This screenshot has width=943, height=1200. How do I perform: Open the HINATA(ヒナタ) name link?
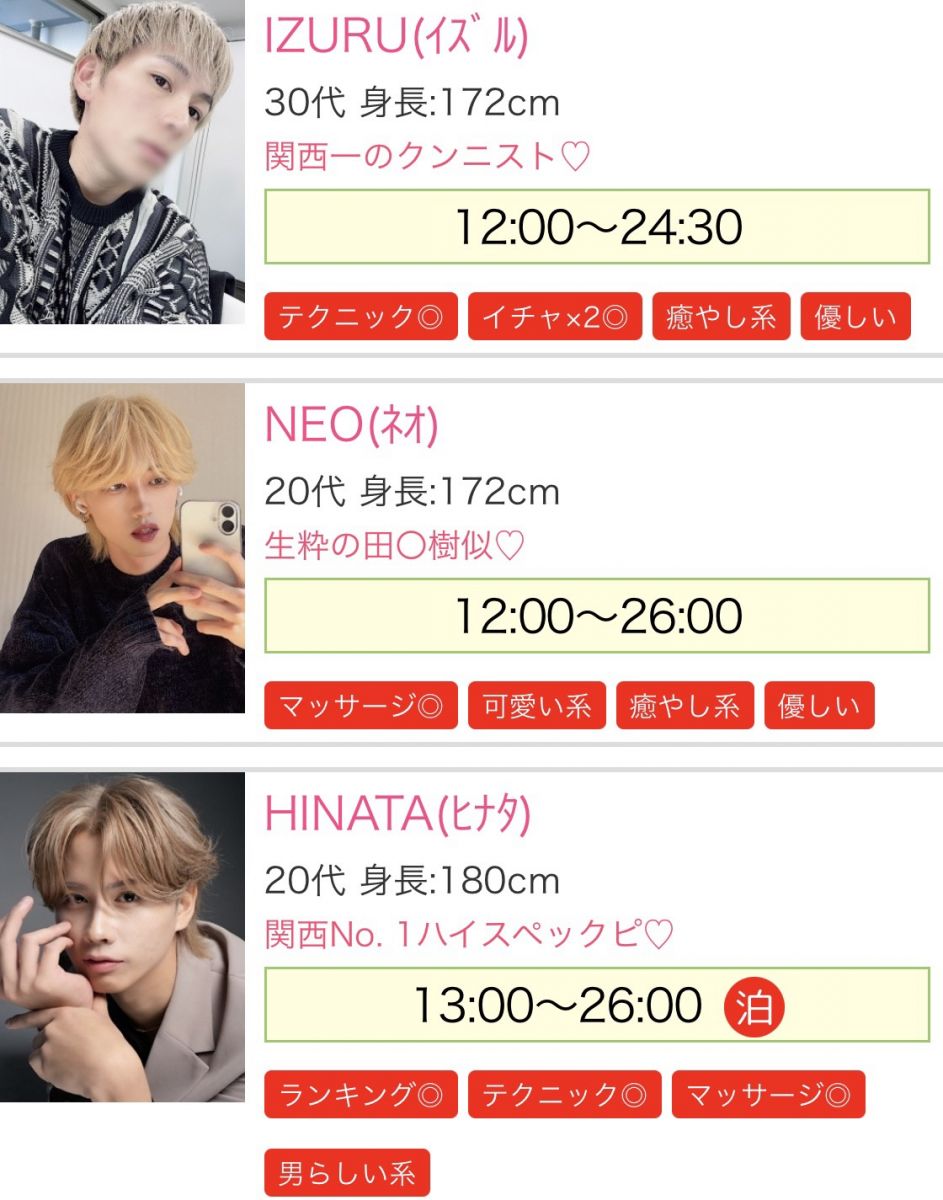397,816
